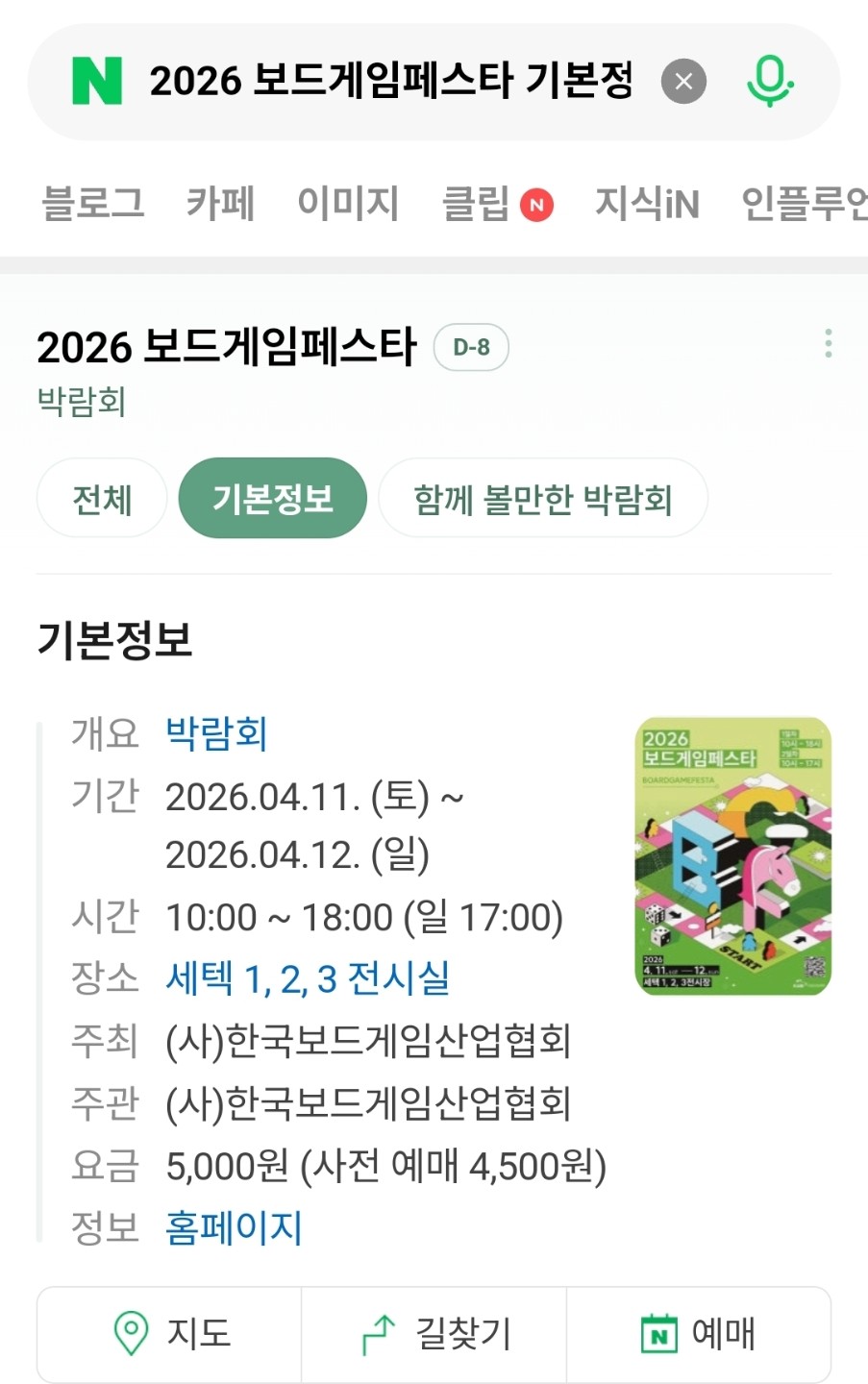
Task: Open the overflow menu of the festival card
Action: coord(828,343)
